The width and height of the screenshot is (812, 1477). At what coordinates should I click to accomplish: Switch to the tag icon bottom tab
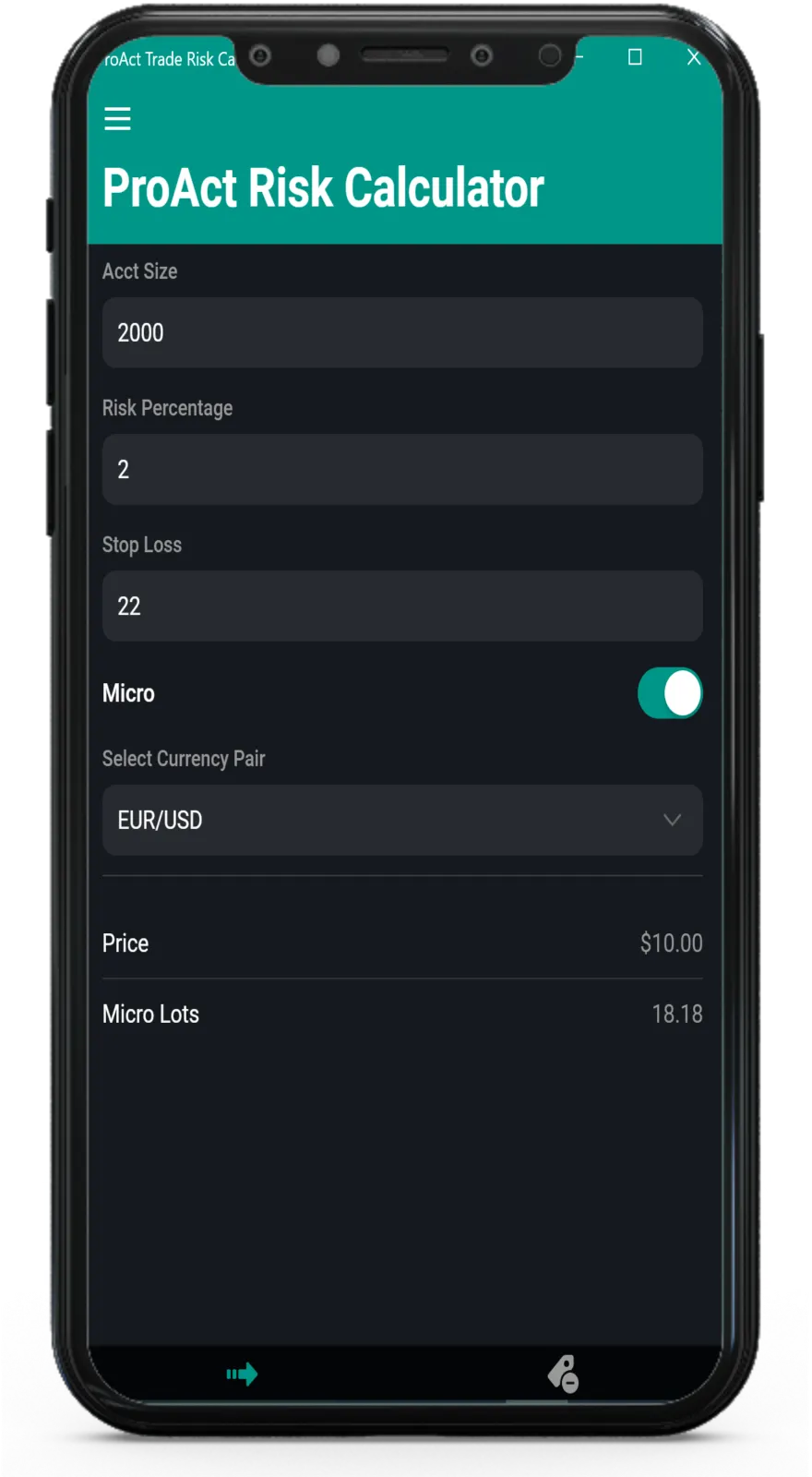click(563, 1374)
